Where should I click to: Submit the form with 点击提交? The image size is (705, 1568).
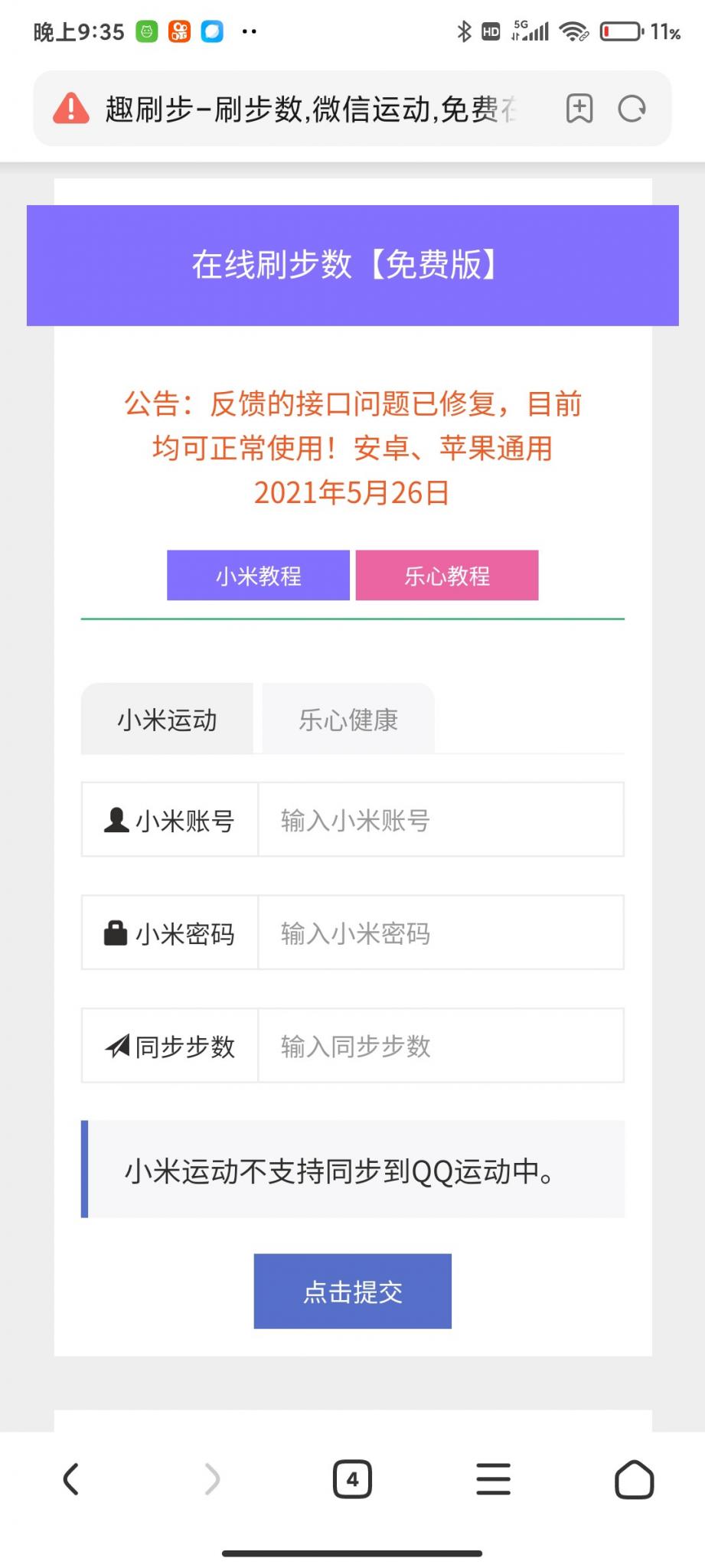(352, 1291)
